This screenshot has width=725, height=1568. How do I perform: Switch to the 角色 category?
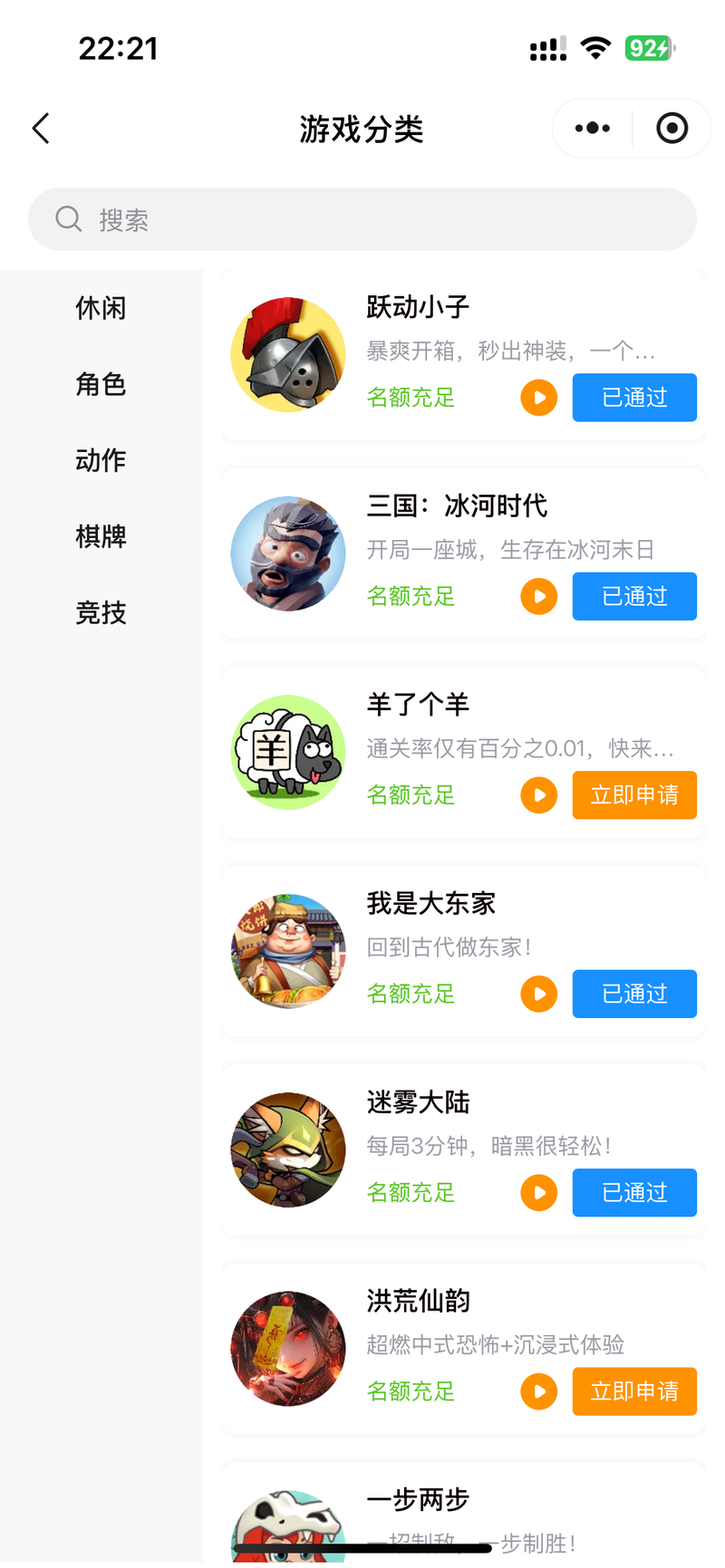coord(101,384)
